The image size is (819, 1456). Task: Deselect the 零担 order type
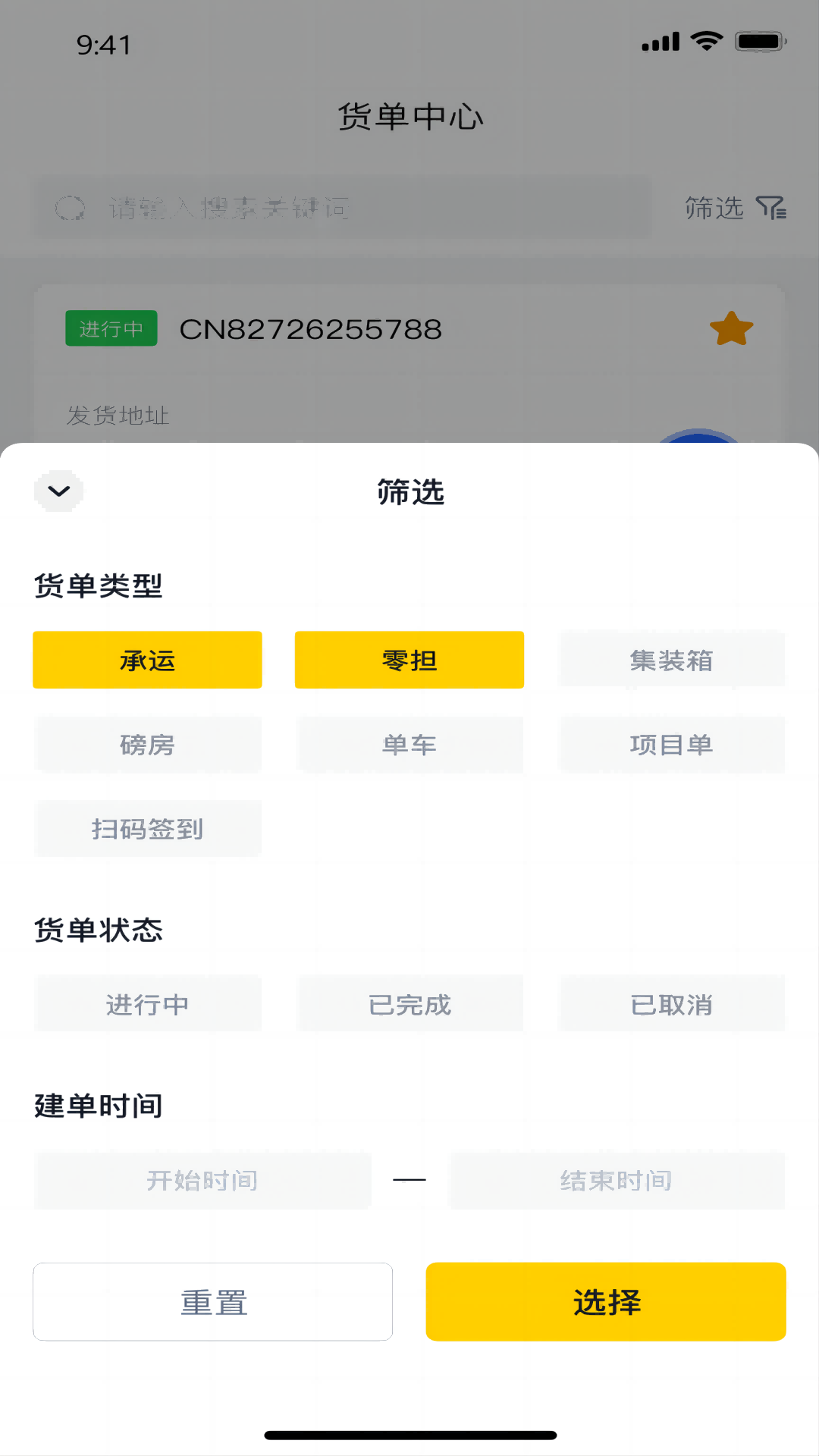(x=409, y=660)
